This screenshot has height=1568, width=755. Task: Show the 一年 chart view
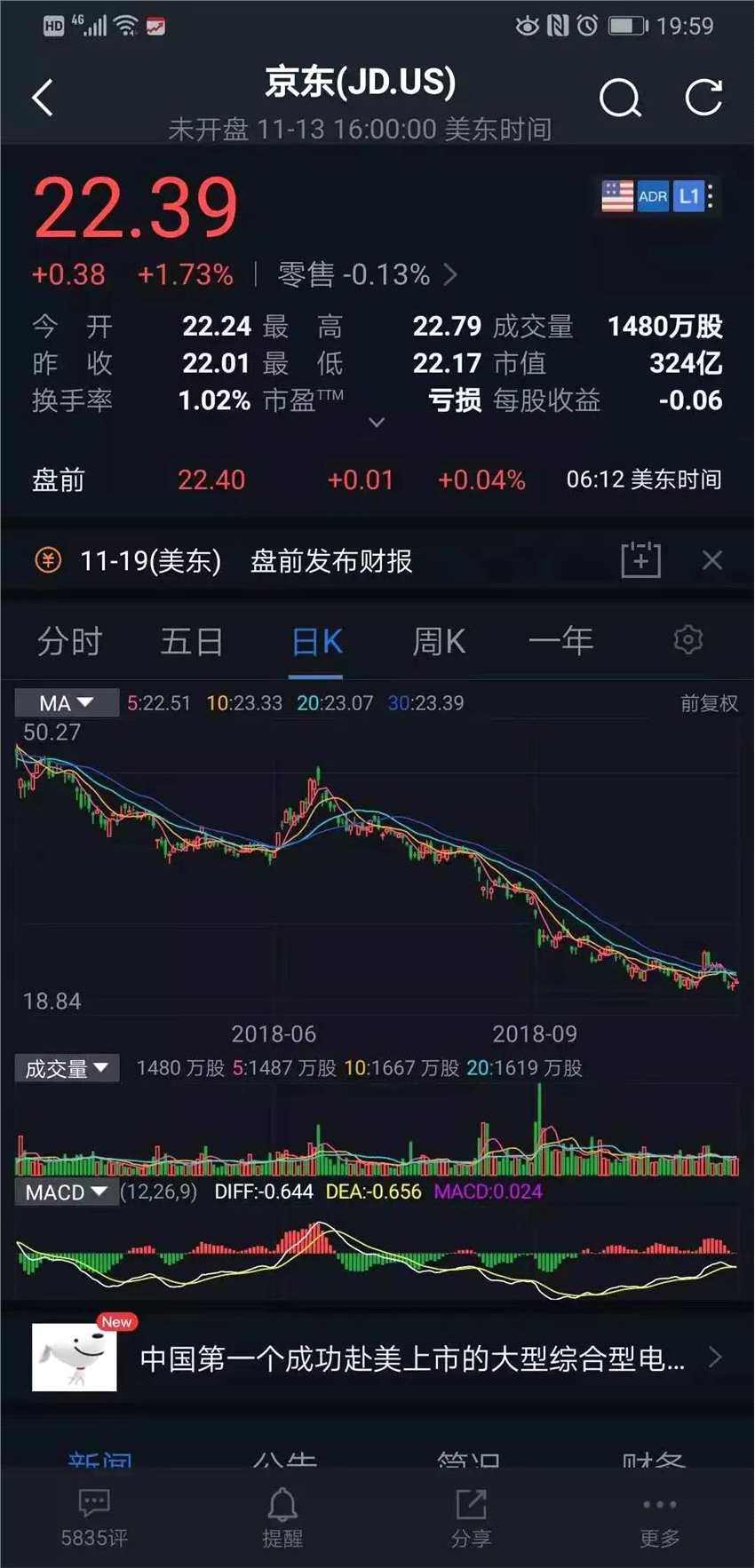561,641
